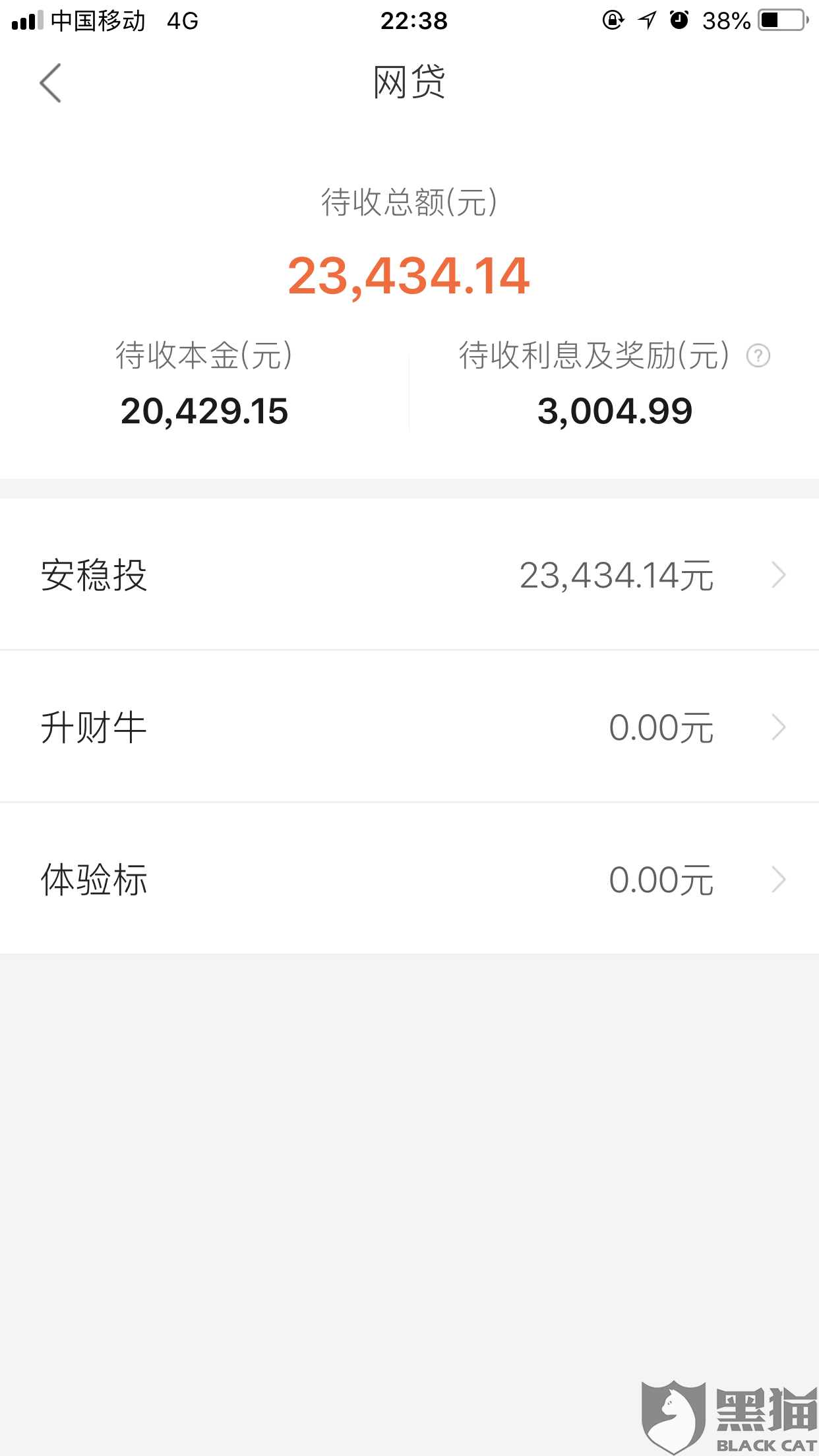Open the 升财牛 row
Image resolution: width=819 pixels, height=1456 pixels.
pos(409,727)
